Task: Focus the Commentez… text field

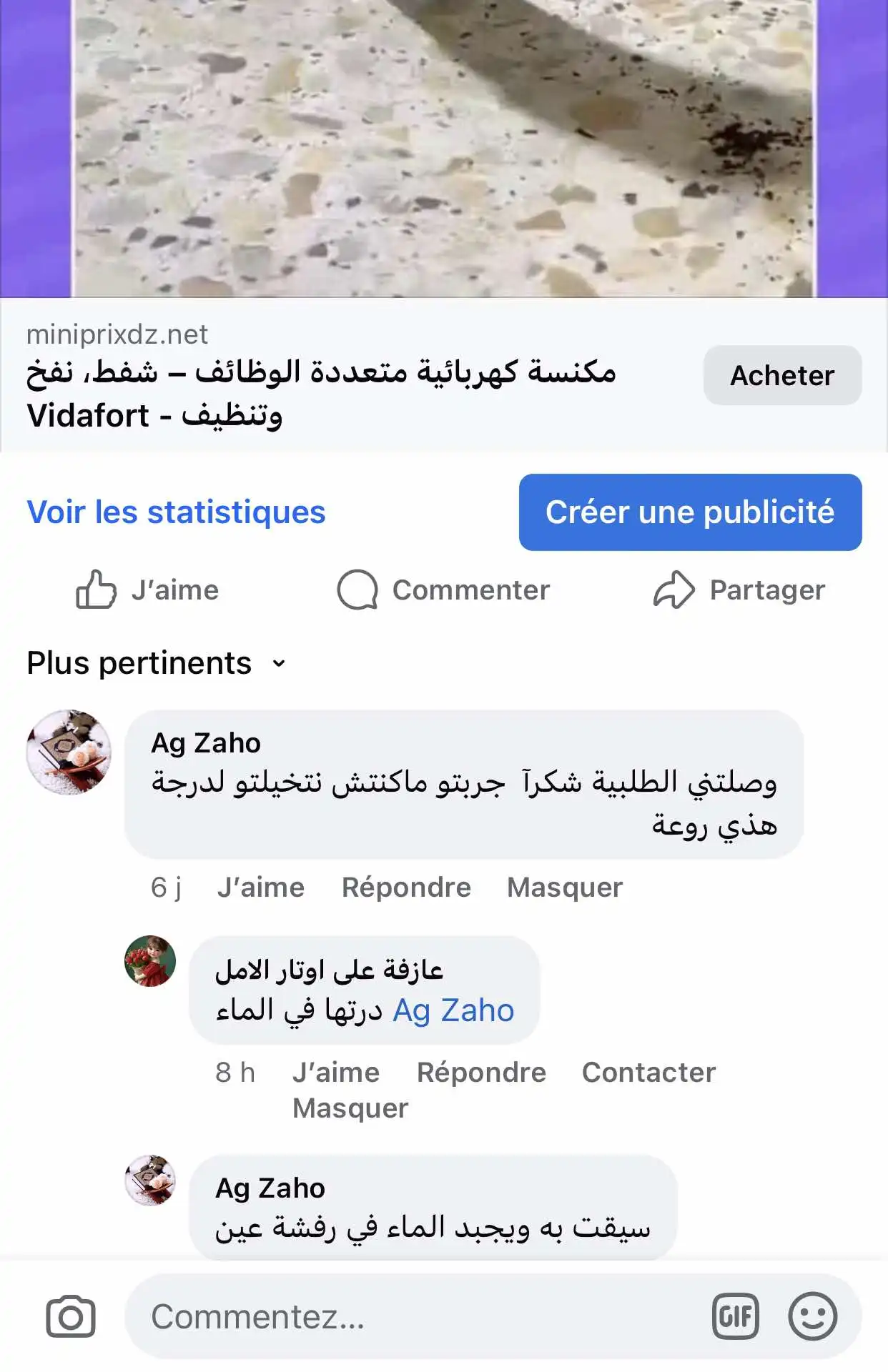Action: point(415,1316)
